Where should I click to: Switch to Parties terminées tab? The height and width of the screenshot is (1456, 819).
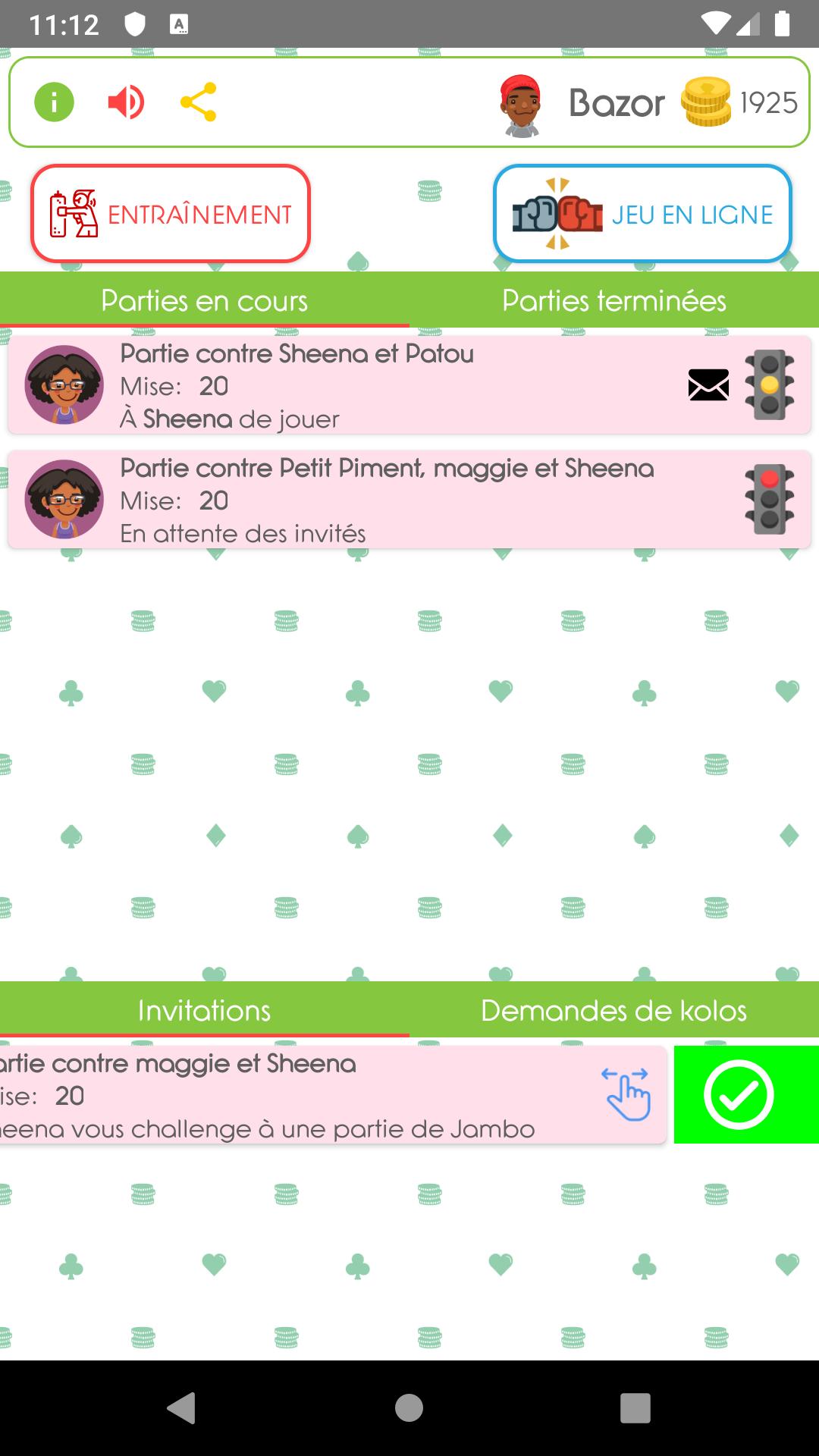pyautogui.click(x=613, y=301)
